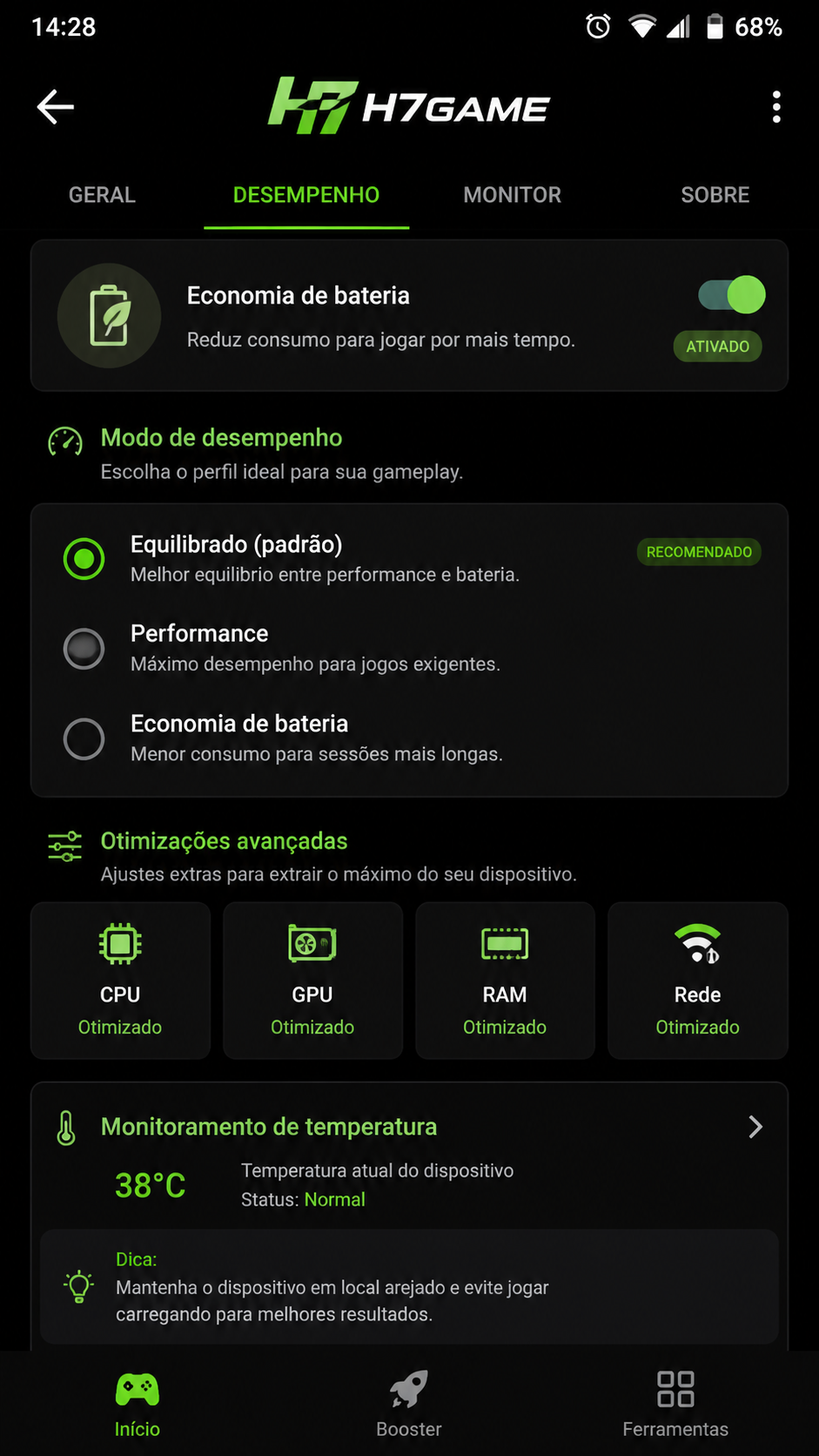This screenshot has height=1456, width=819.
Task: Open the CPU optimization card
Action: pyautogui.click(x=120, y=981)
